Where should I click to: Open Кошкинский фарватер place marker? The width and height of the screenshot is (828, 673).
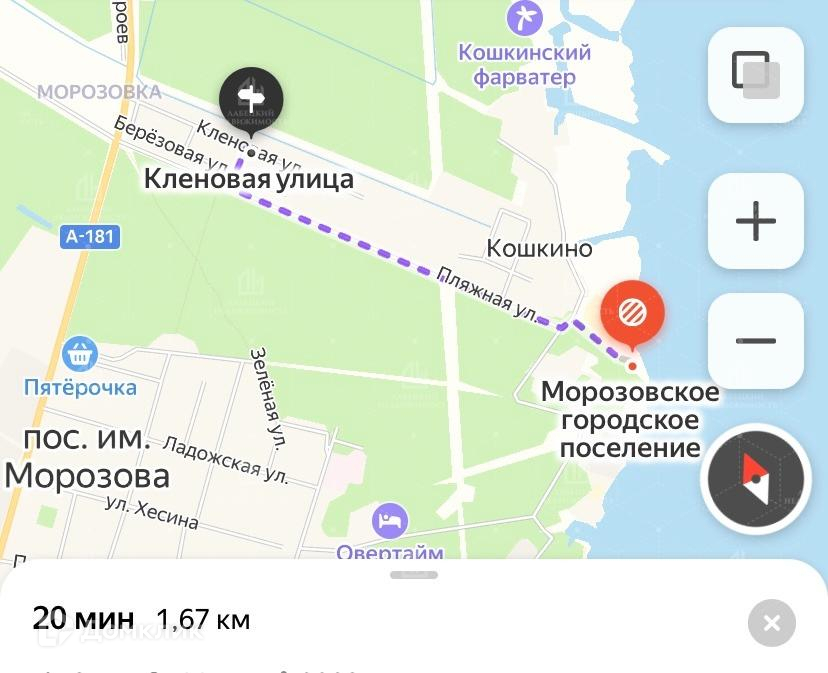523,18
